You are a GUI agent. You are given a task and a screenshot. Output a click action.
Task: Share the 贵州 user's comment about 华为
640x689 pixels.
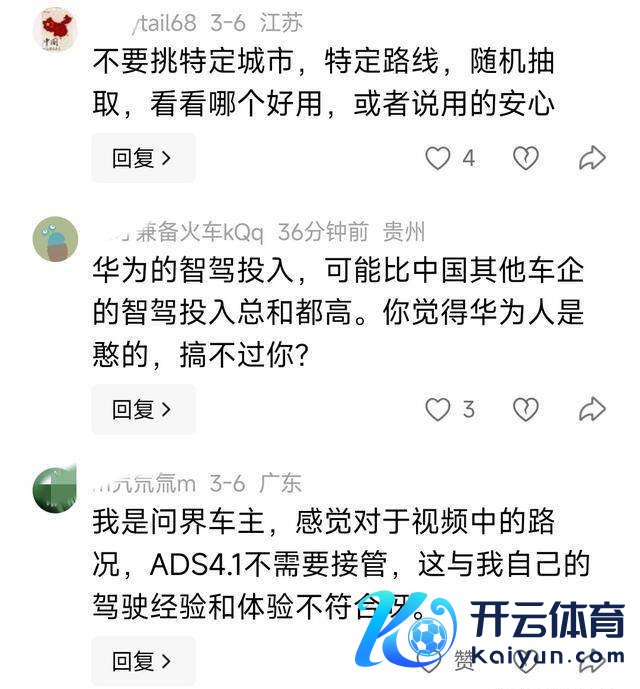tap(592, 409)
